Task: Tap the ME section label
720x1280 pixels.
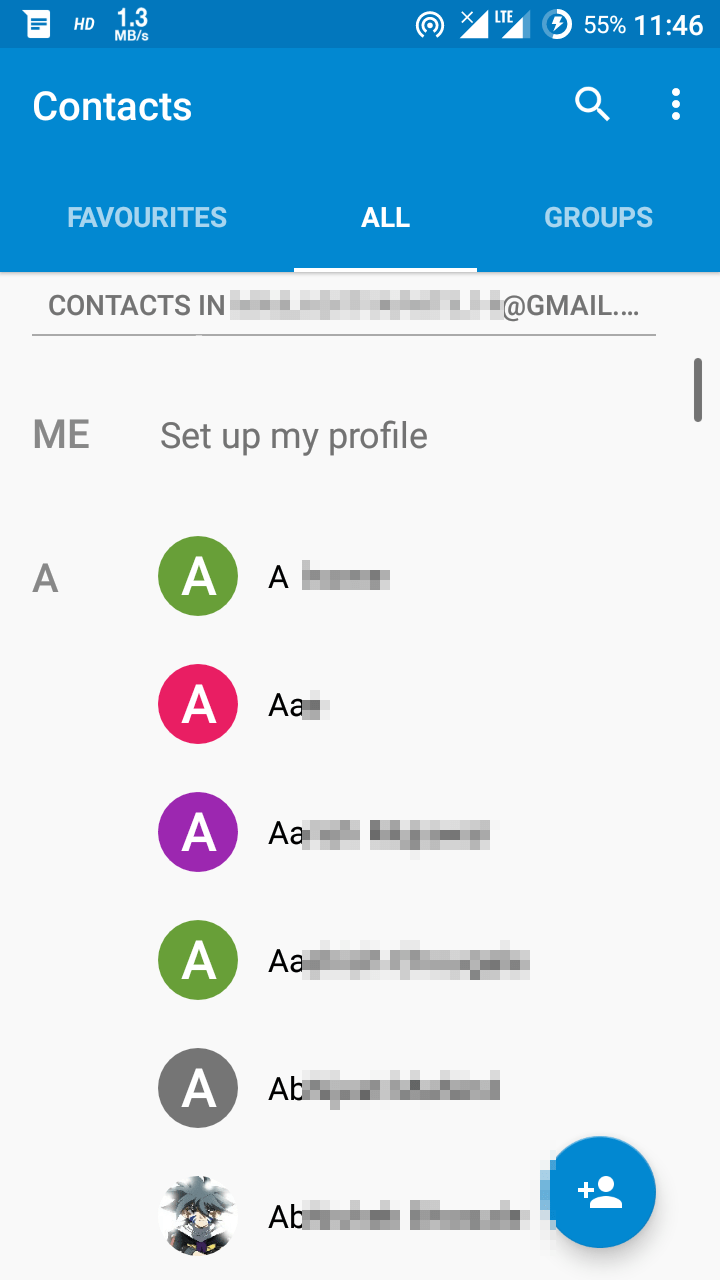Action: pyautogui.click(x=60, y=435)
